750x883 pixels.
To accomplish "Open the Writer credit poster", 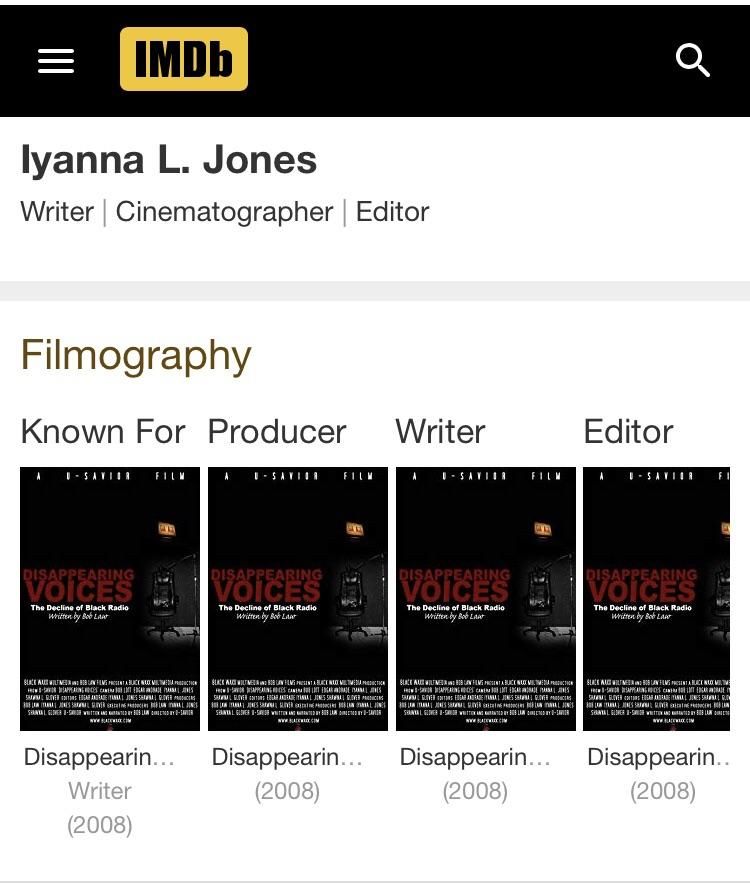I will 486,598.
